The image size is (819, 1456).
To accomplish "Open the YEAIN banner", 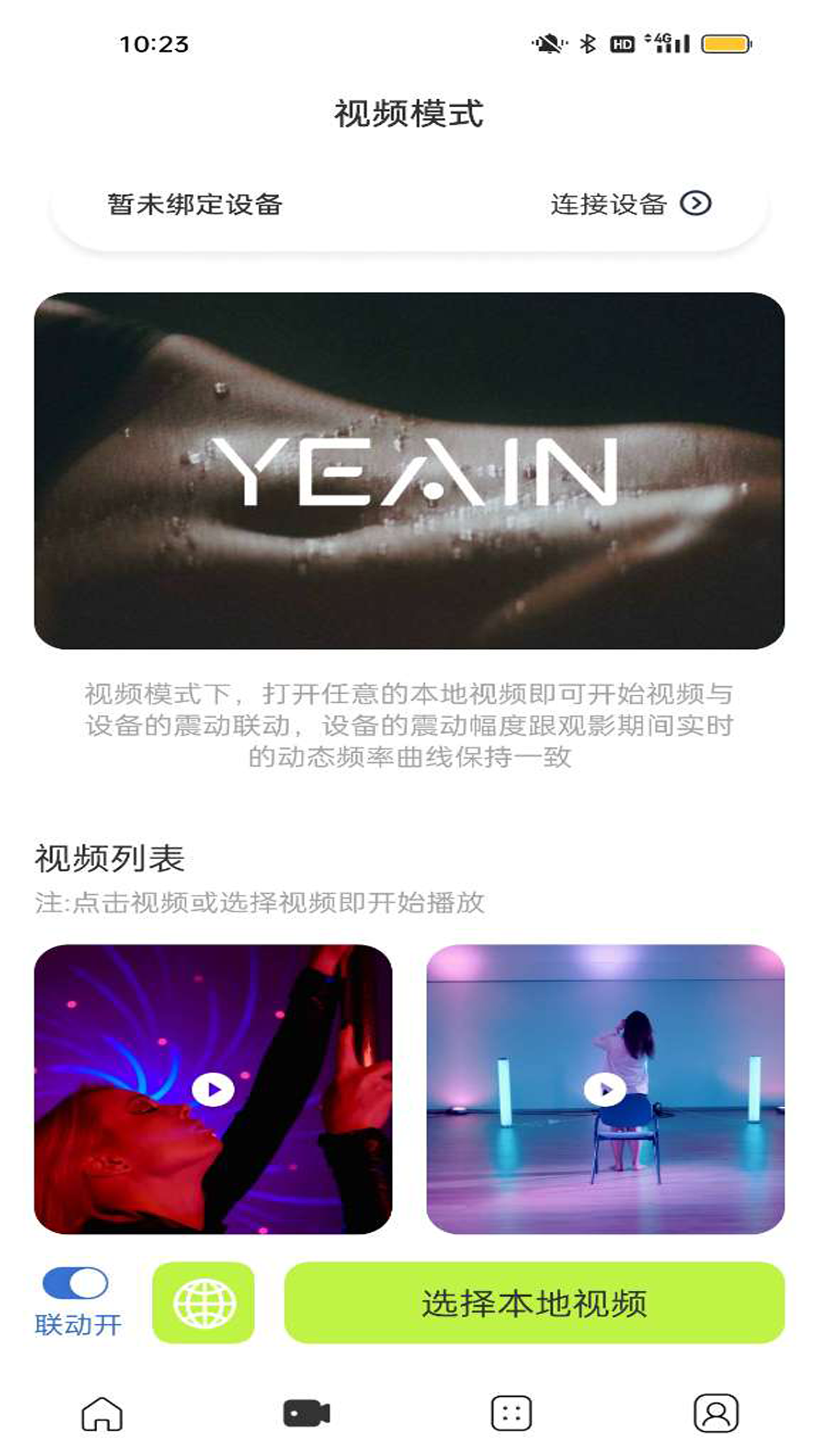I will (409, 470).
